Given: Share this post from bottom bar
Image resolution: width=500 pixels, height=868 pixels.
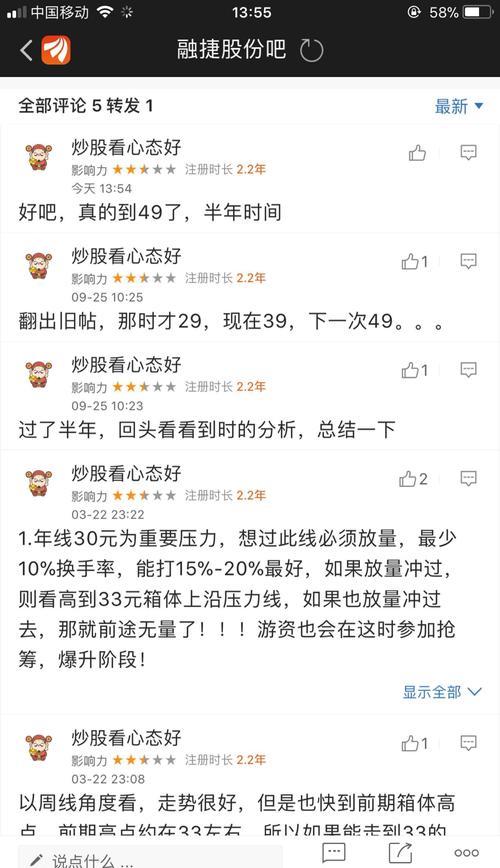Looking at the screenshot, I should click(x=400, y=853).
